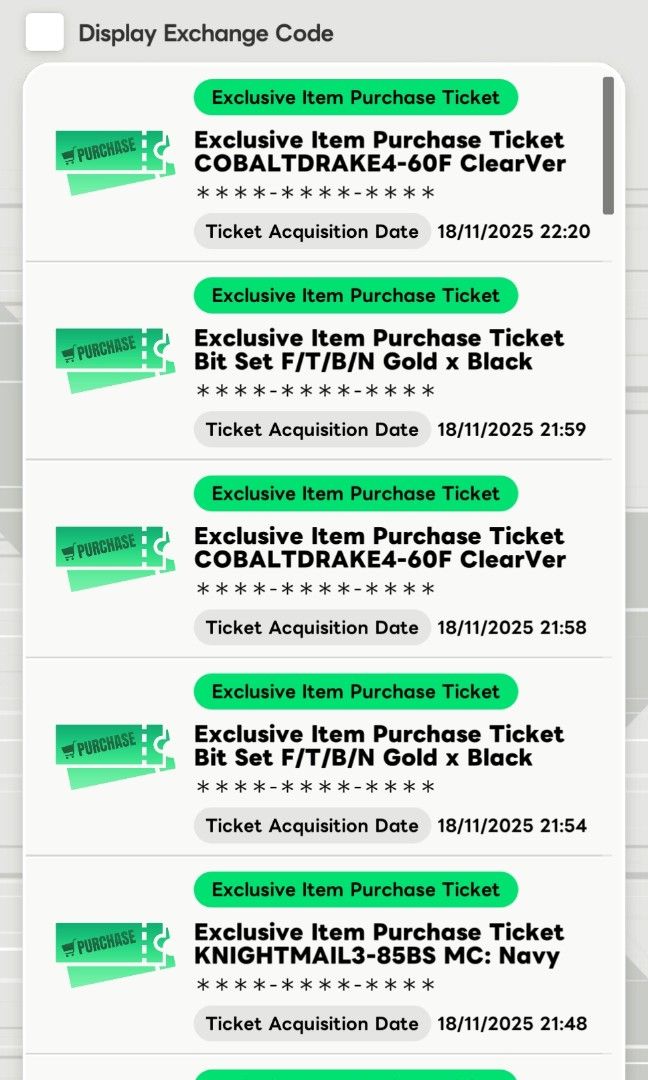648x1080 pixels.
Task: View the Bit Set ticket acquired at 21:54
Action: (x=380, y=746)
